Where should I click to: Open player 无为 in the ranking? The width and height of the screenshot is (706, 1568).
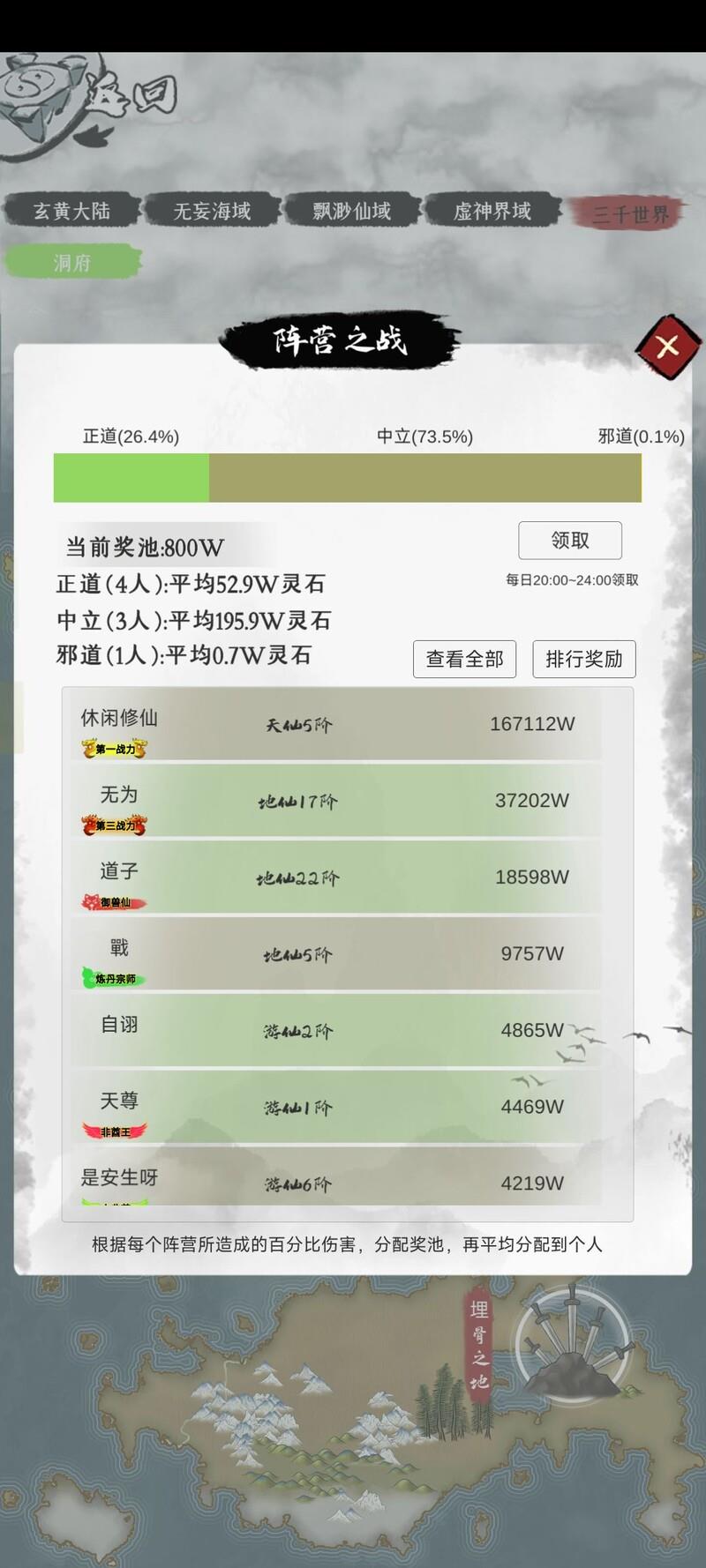332,801
